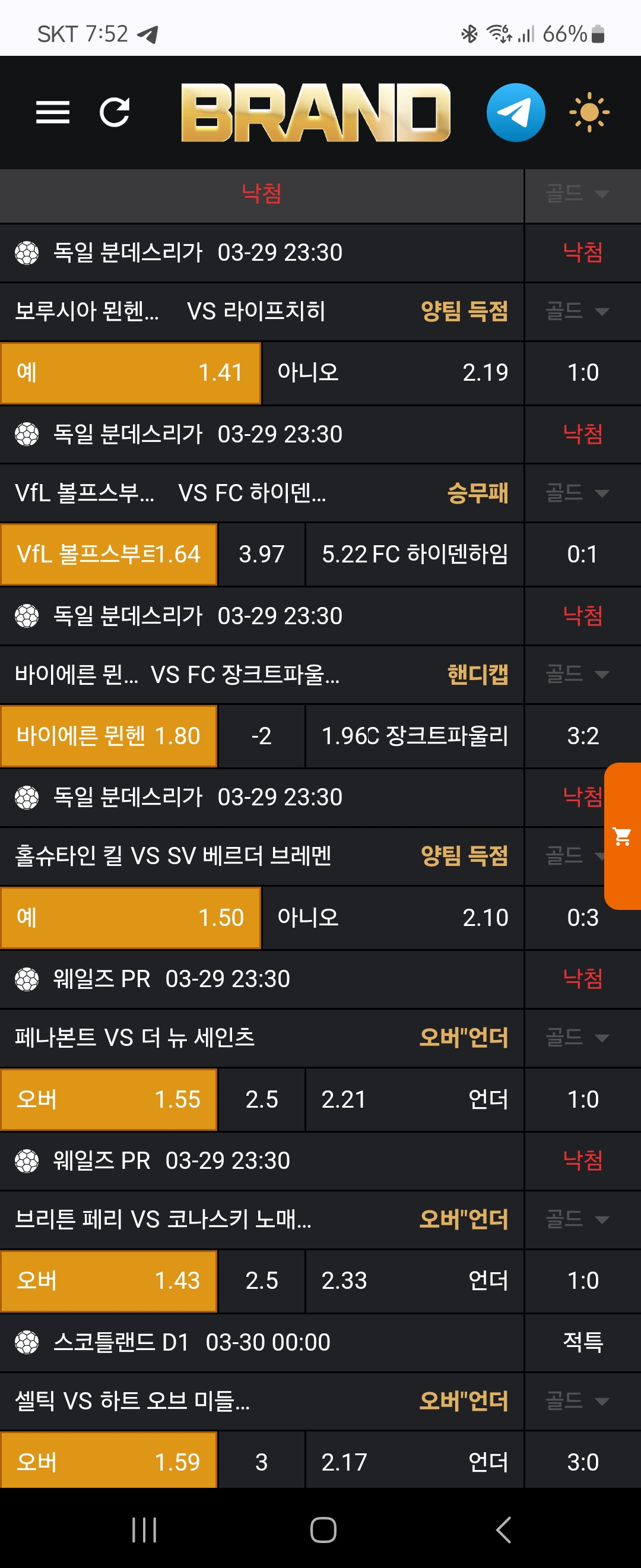641x1568 pixels.
Task: Pick 오버 1.55 for 페나본트 match
Action: coord(109,1099)
